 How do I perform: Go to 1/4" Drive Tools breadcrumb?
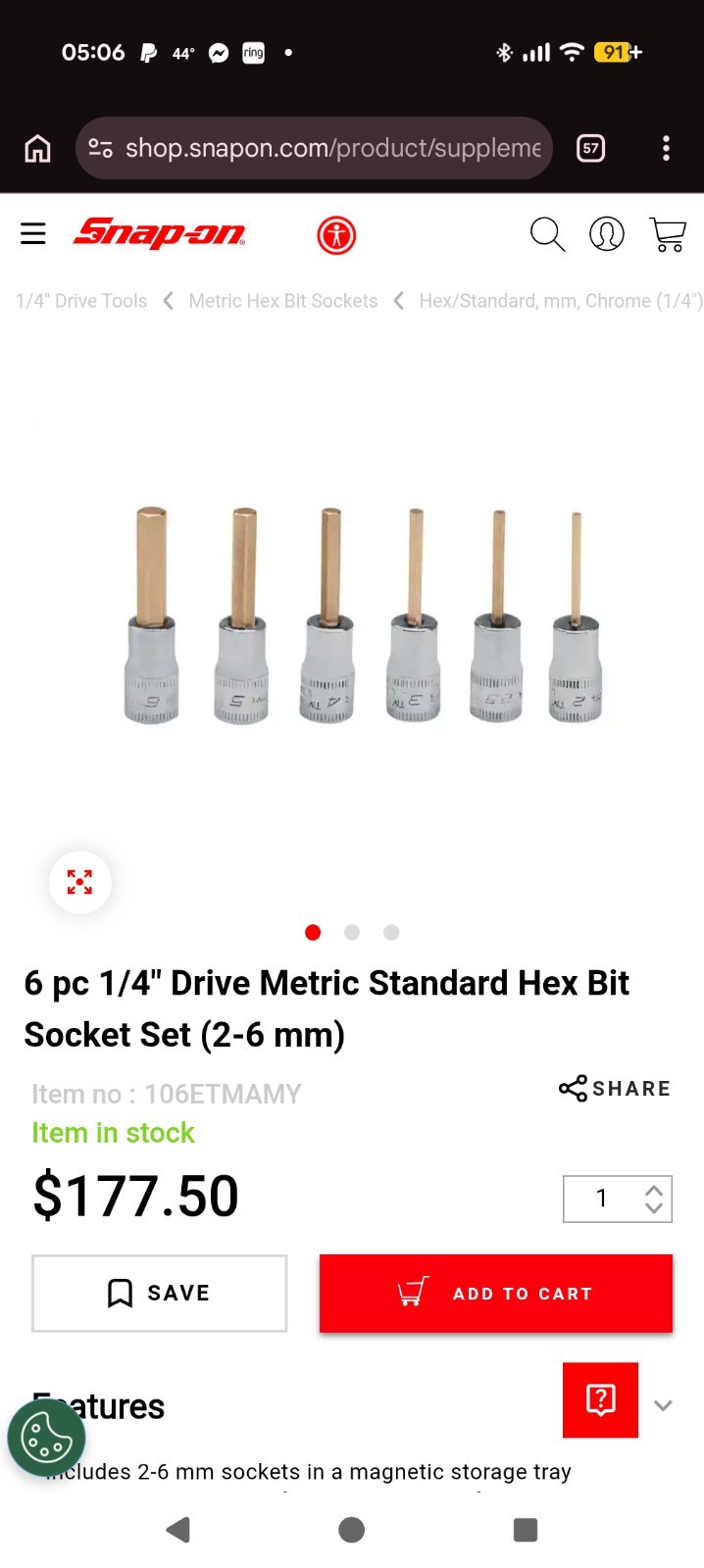click(x=81, y=301)
